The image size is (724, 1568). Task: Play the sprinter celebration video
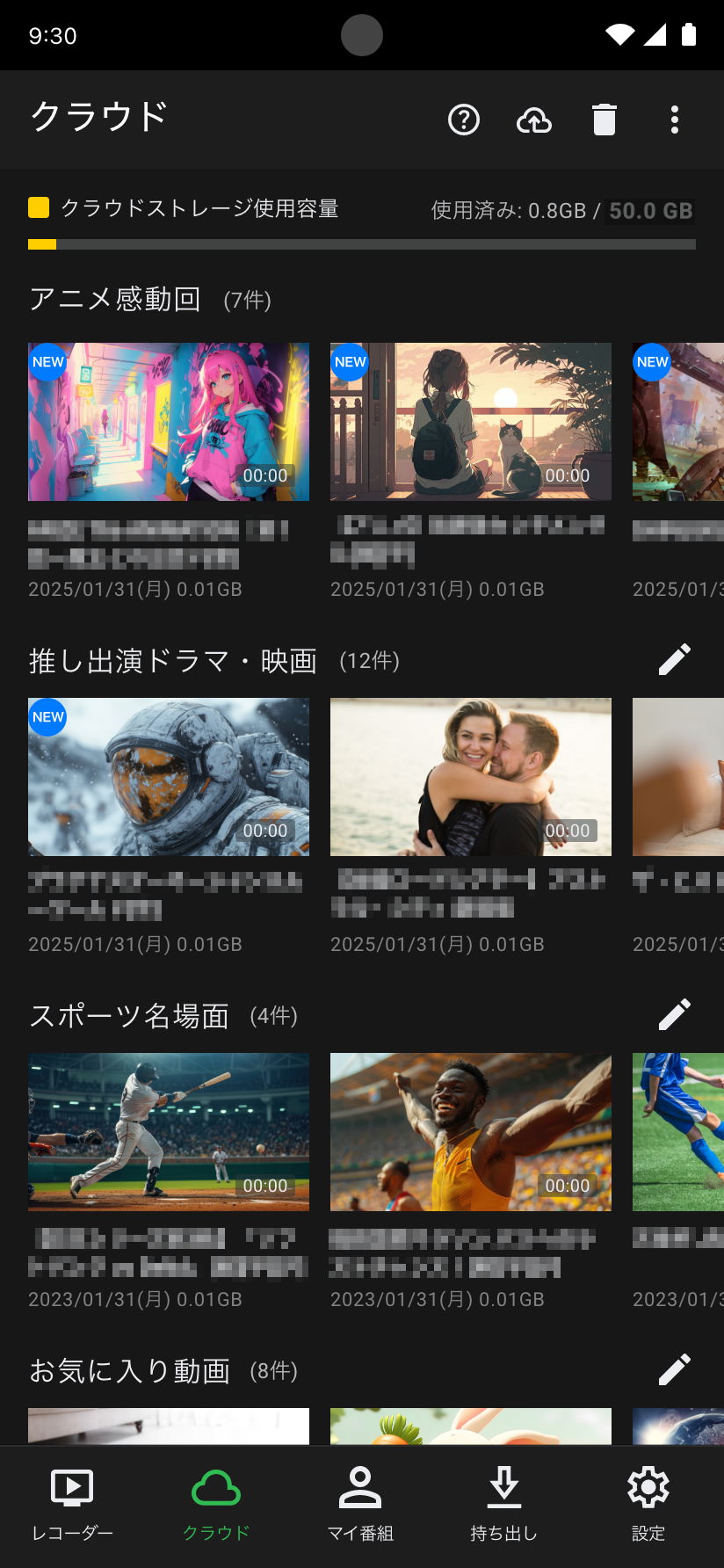(x=470, y=1132)
